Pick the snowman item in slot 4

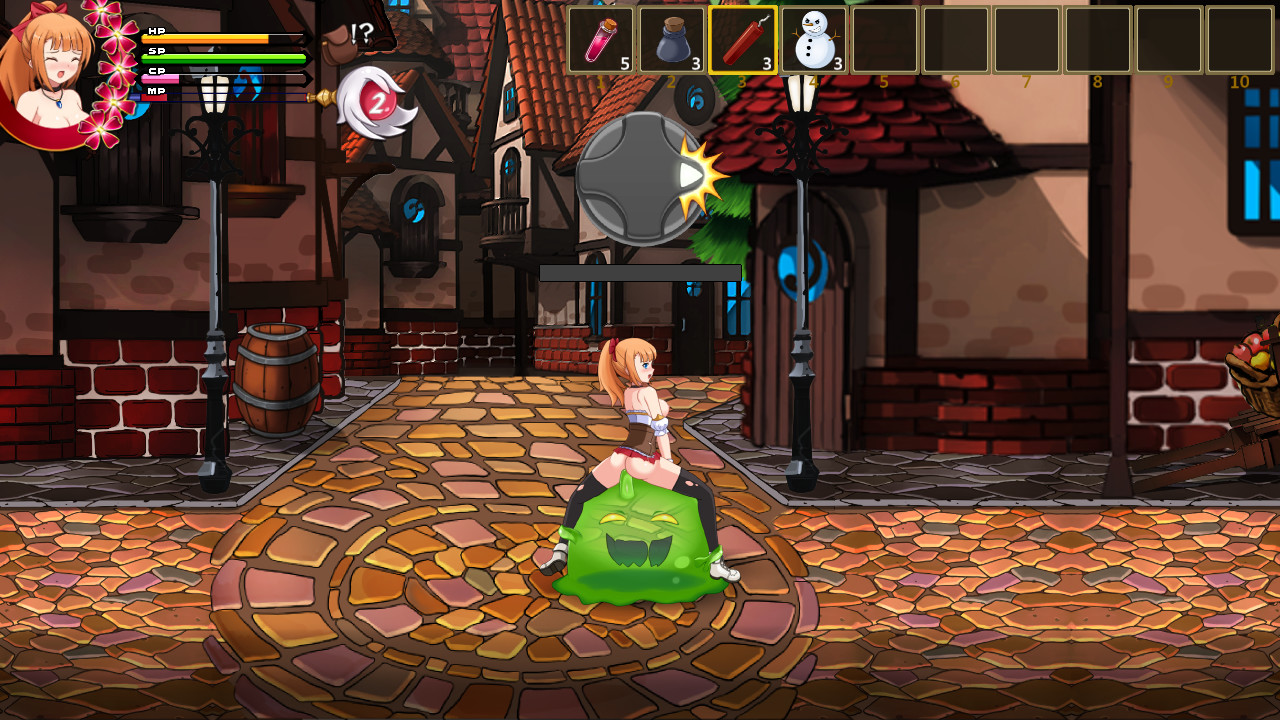(814, 41)
